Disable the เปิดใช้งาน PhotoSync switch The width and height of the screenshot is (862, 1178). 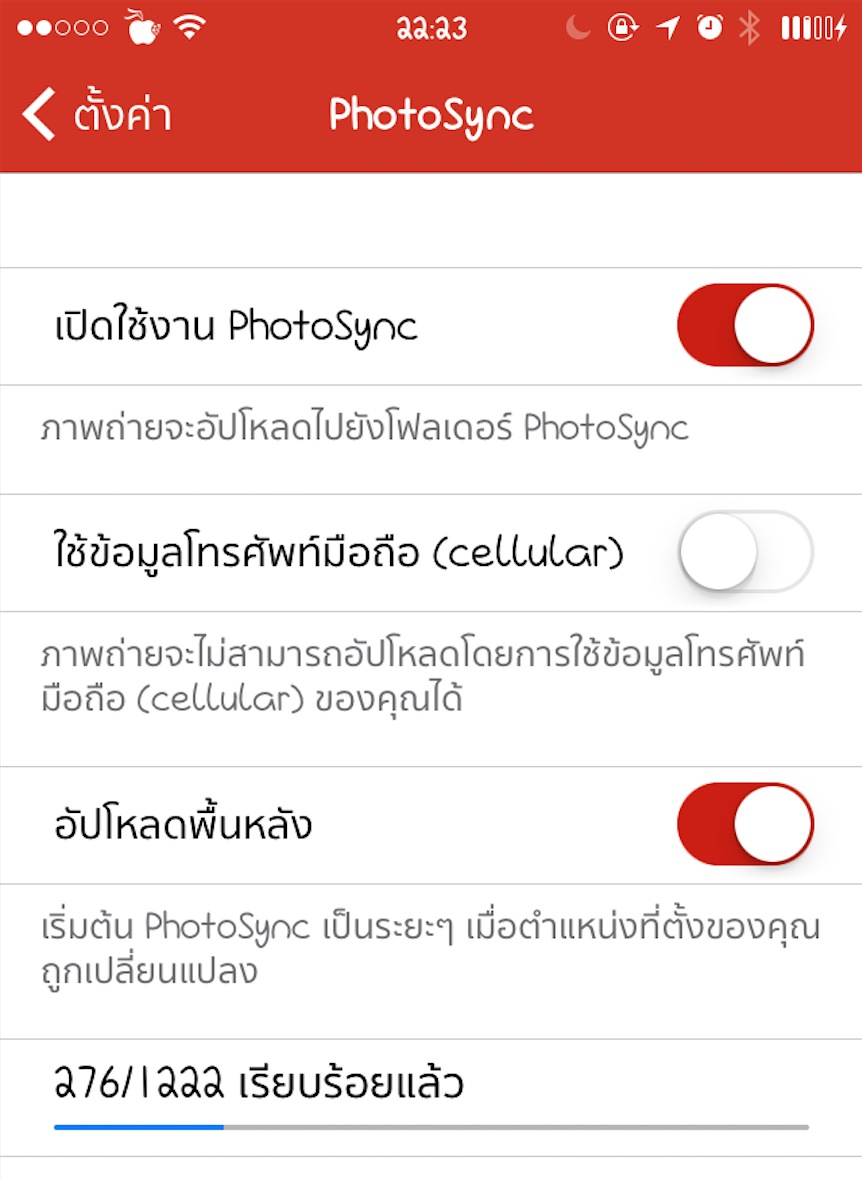pos(744,325)
